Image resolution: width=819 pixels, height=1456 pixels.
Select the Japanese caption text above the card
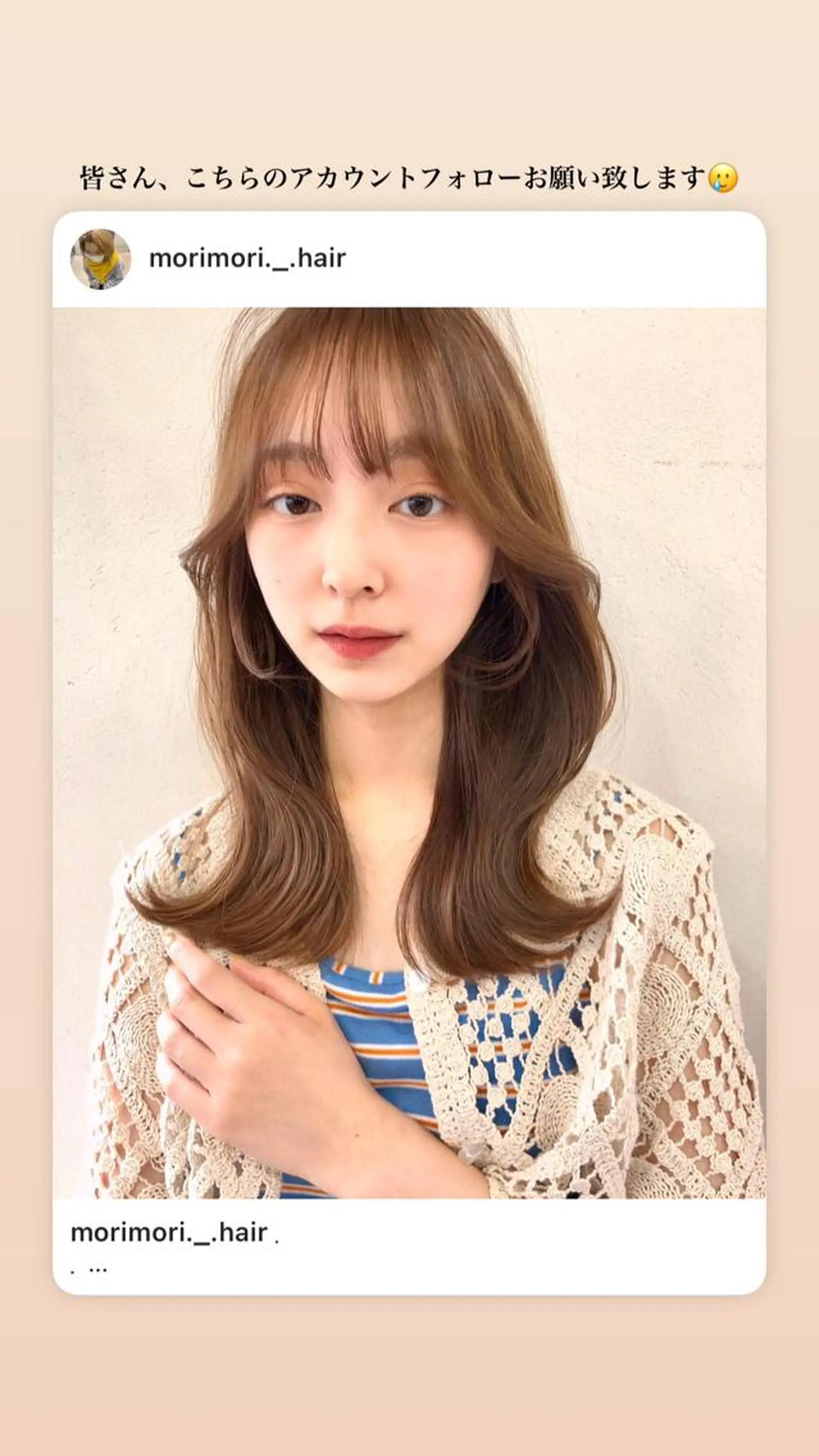[396, 176]
